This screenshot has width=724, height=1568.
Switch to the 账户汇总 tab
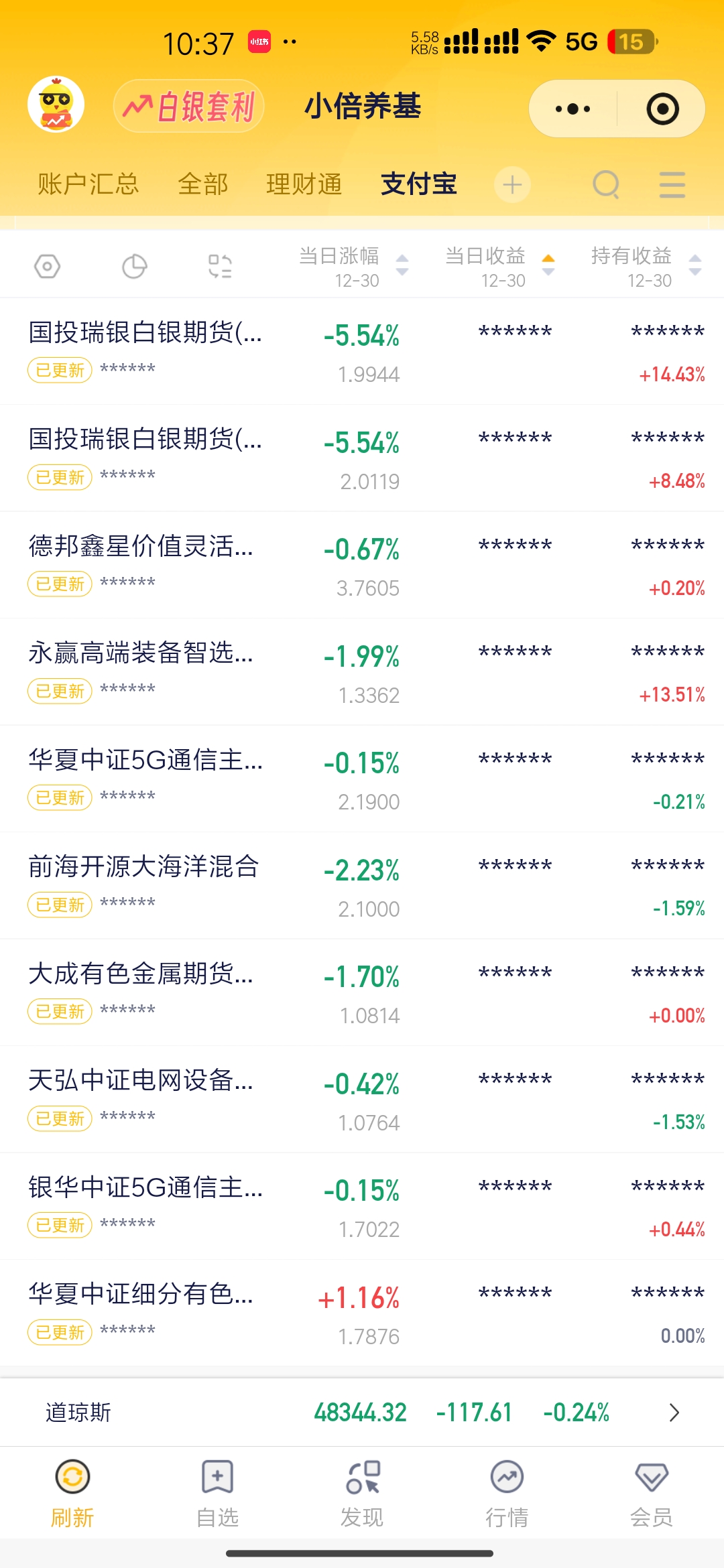(88, 184)
